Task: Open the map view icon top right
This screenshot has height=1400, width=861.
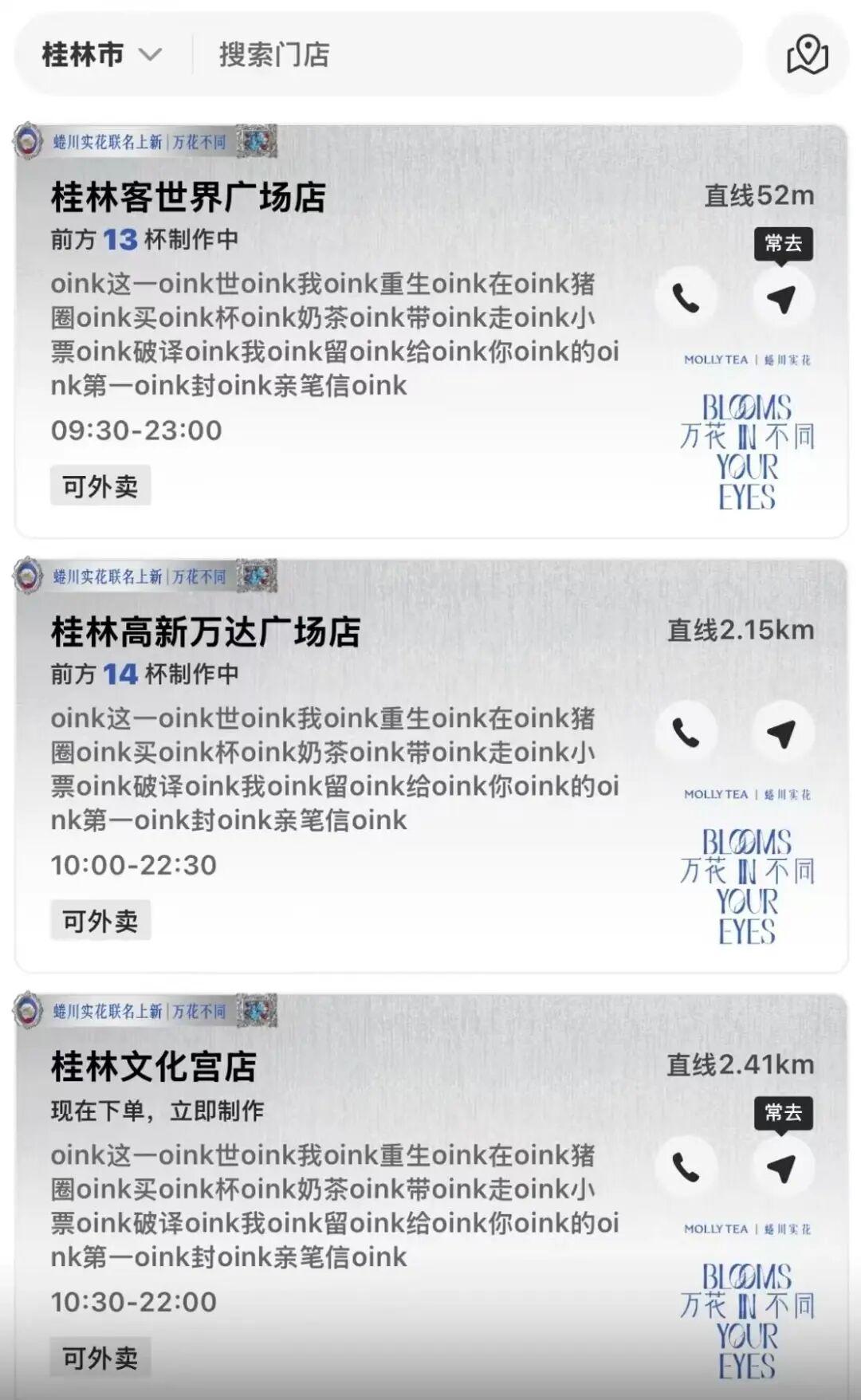Action: click(808, 56)
